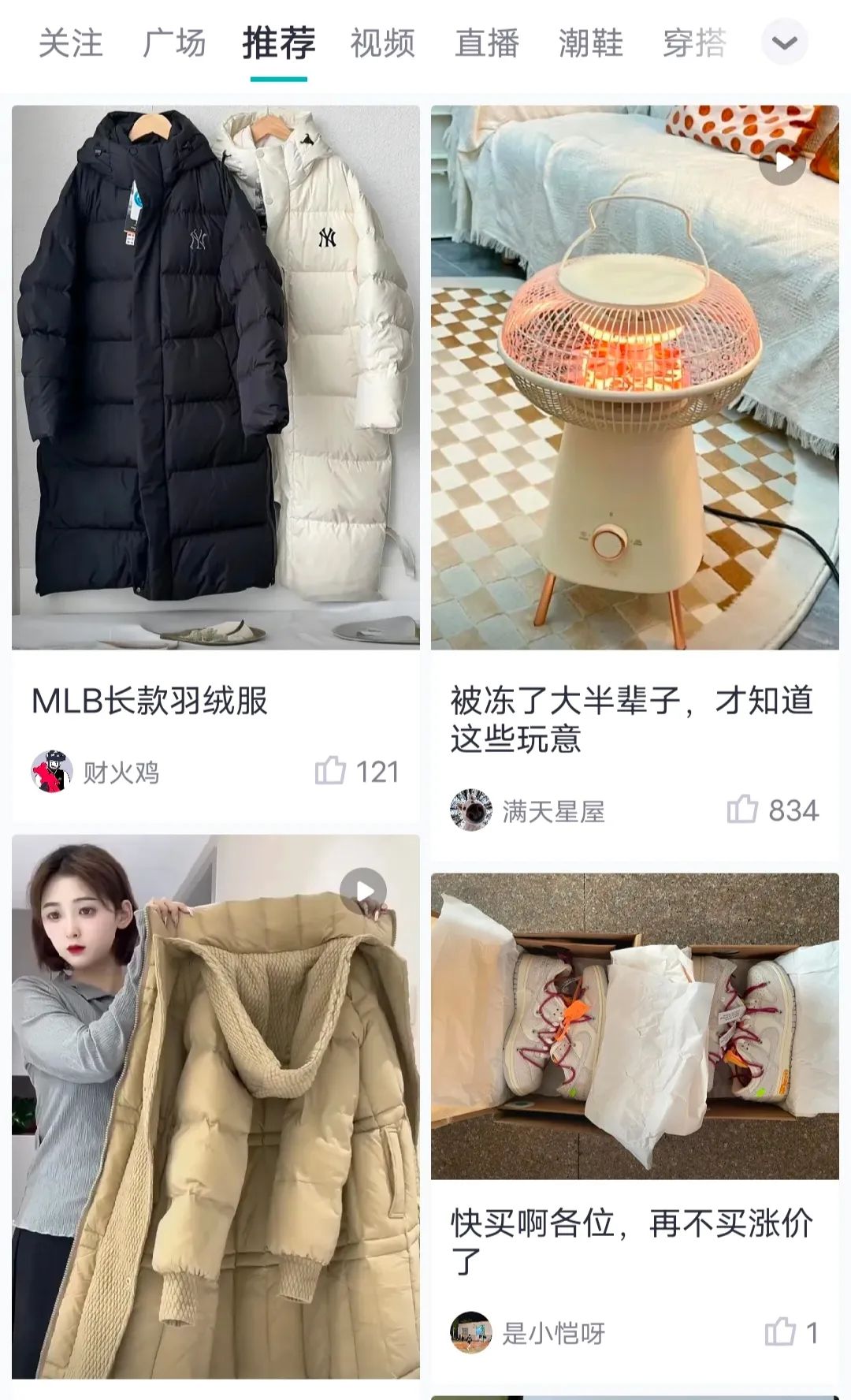Open the heater video post 被冻了大半辈子
This screenshot has height=1400, width=851.
pyautogui.click(x=635, y=378)
